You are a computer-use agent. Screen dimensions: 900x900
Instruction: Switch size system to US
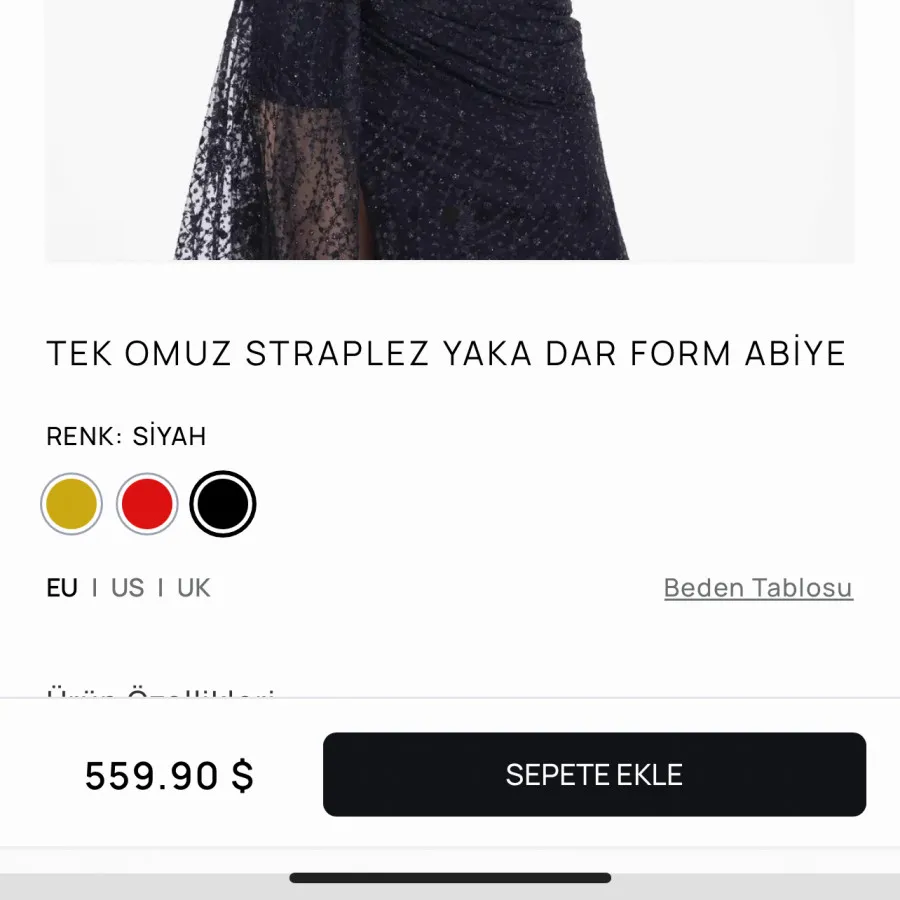click(128, 588)
